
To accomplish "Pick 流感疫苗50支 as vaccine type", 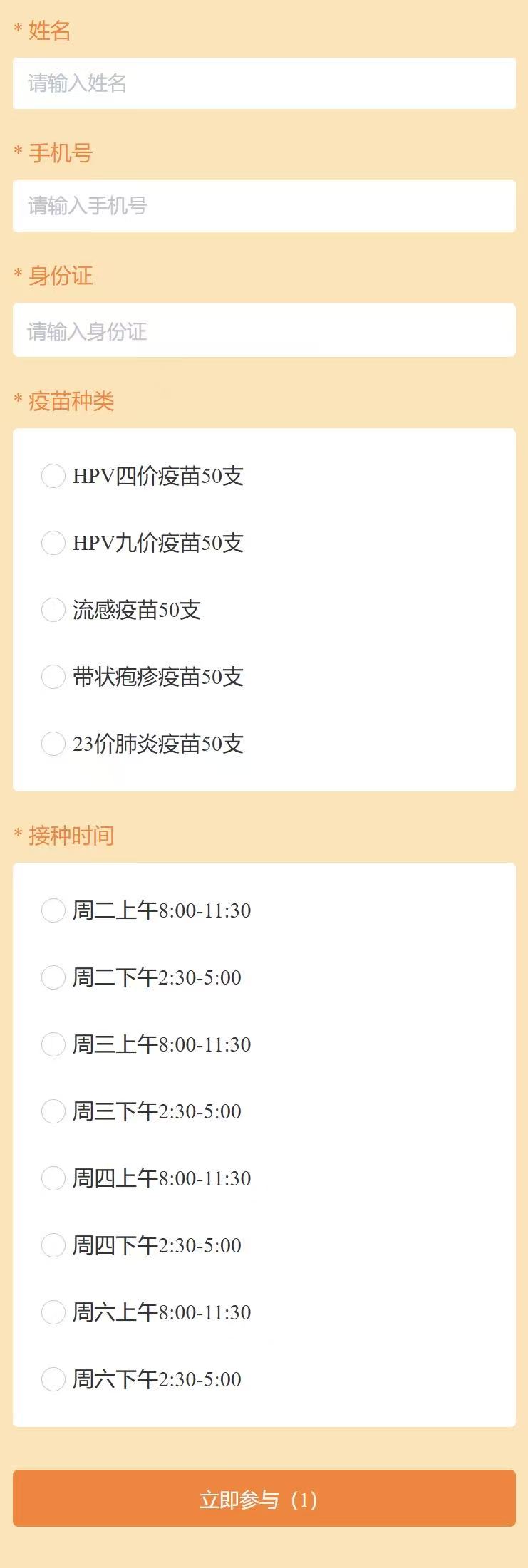I will pyautogui.click(x=53, y=610).
